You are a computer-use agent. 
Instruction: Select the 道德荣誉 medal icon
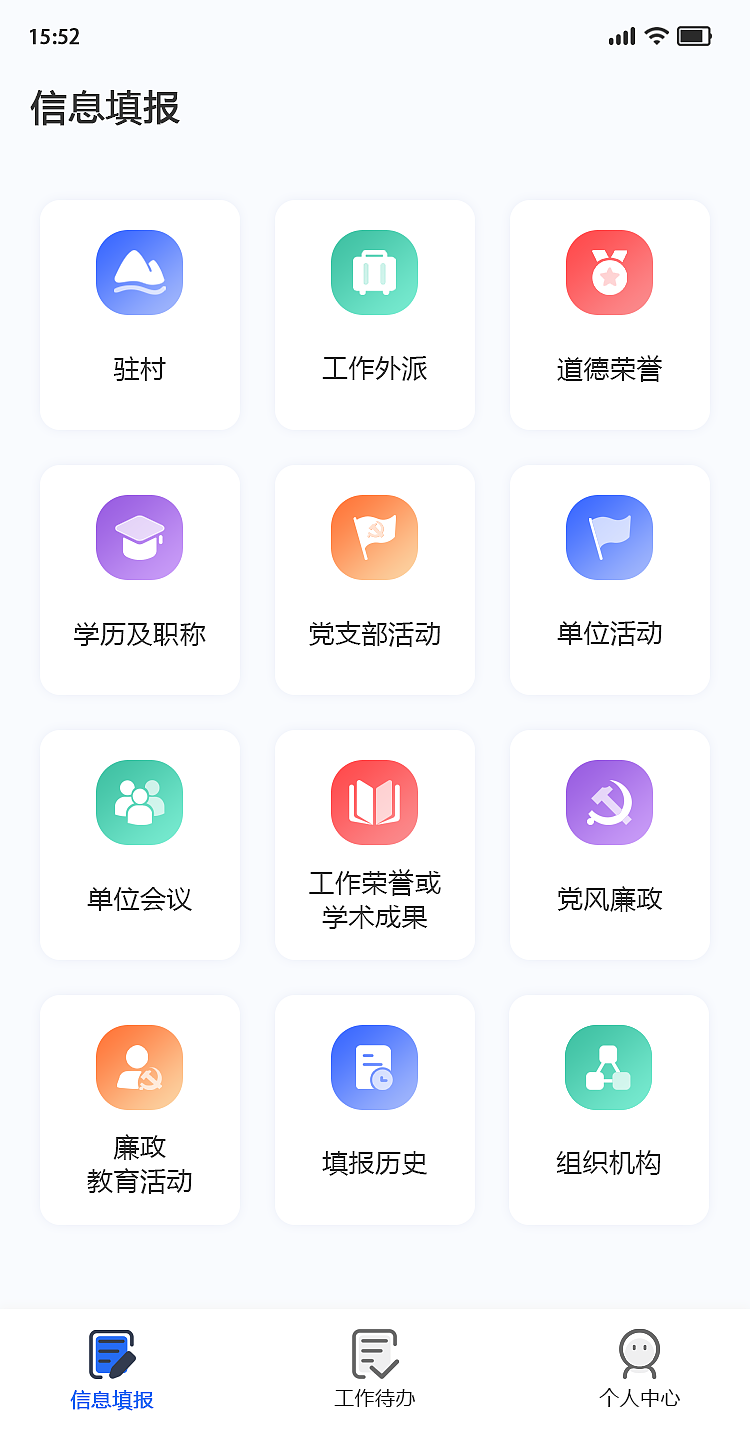(x=609, y=272)
